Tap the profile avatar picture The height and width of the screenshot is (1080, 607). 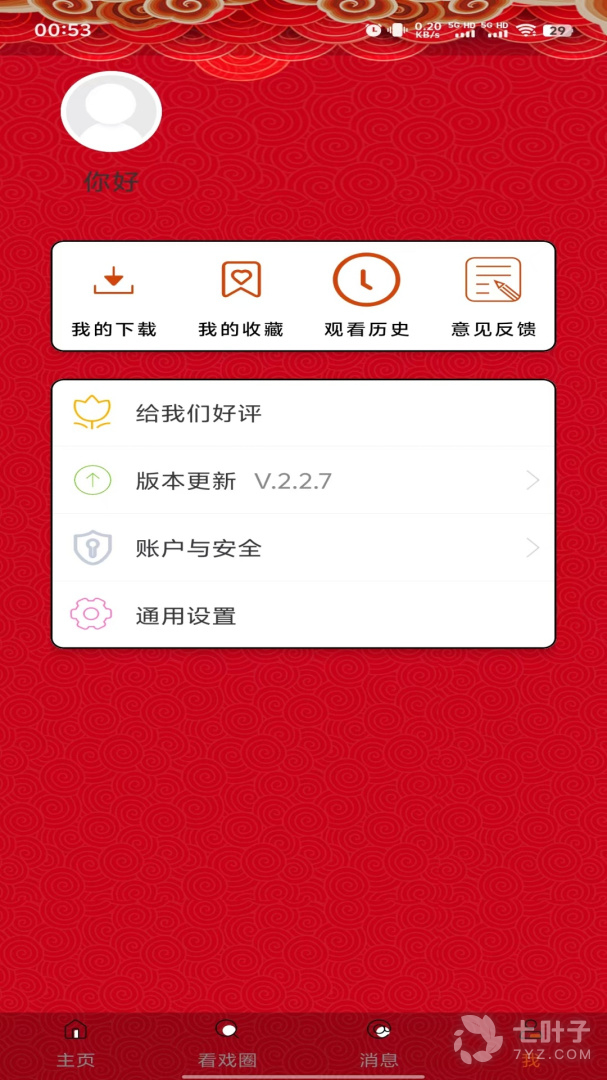(111, 112)
